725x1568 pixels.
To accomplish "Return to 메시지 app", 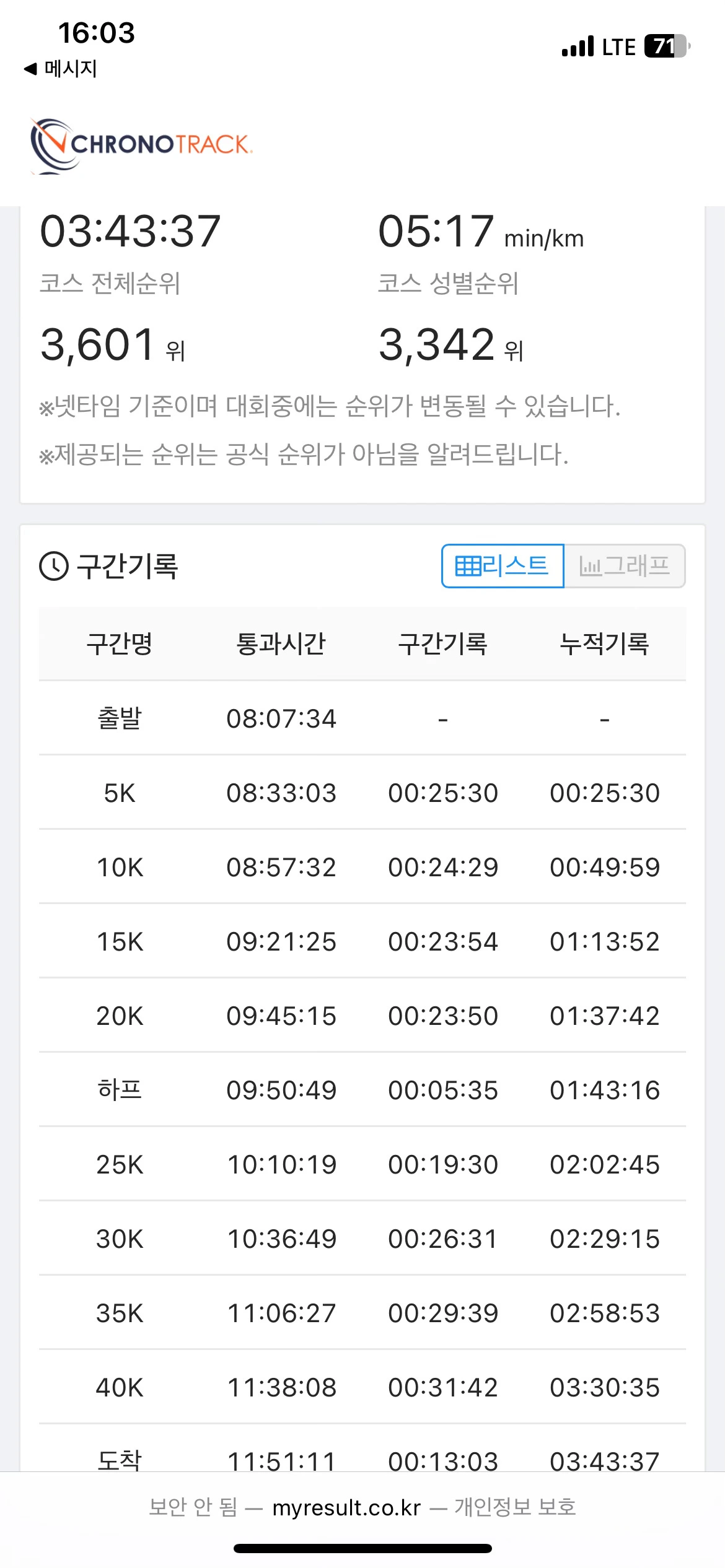I will click(x=61, y=69).
